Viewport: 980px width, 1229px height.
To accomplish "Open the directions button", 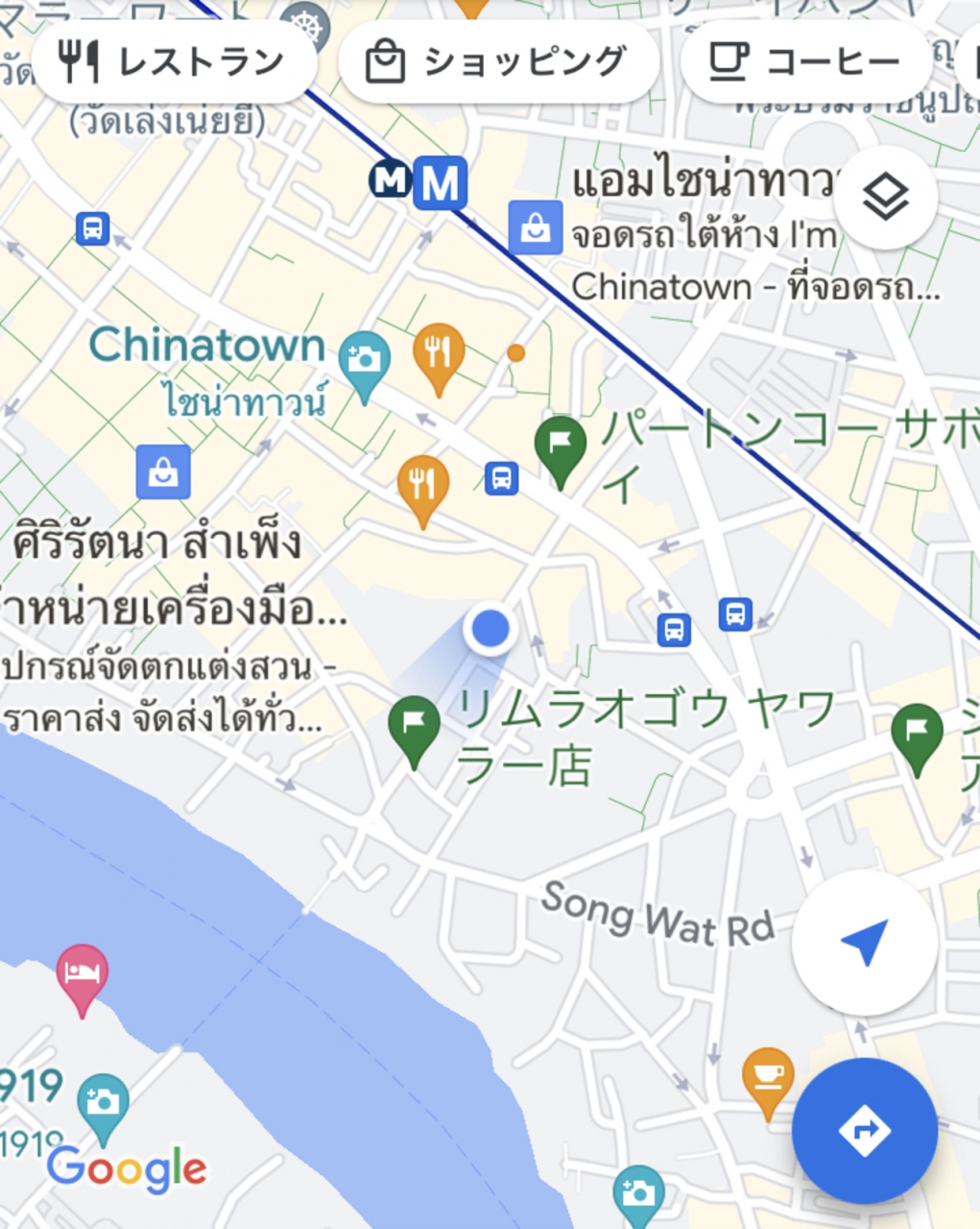I will [x=864, y=1130].
